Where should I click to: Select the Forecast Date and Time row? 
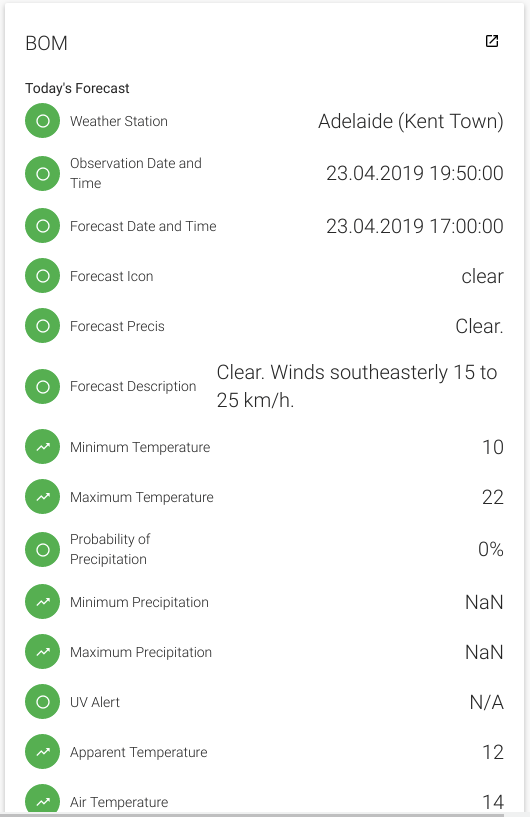(264, 226)
